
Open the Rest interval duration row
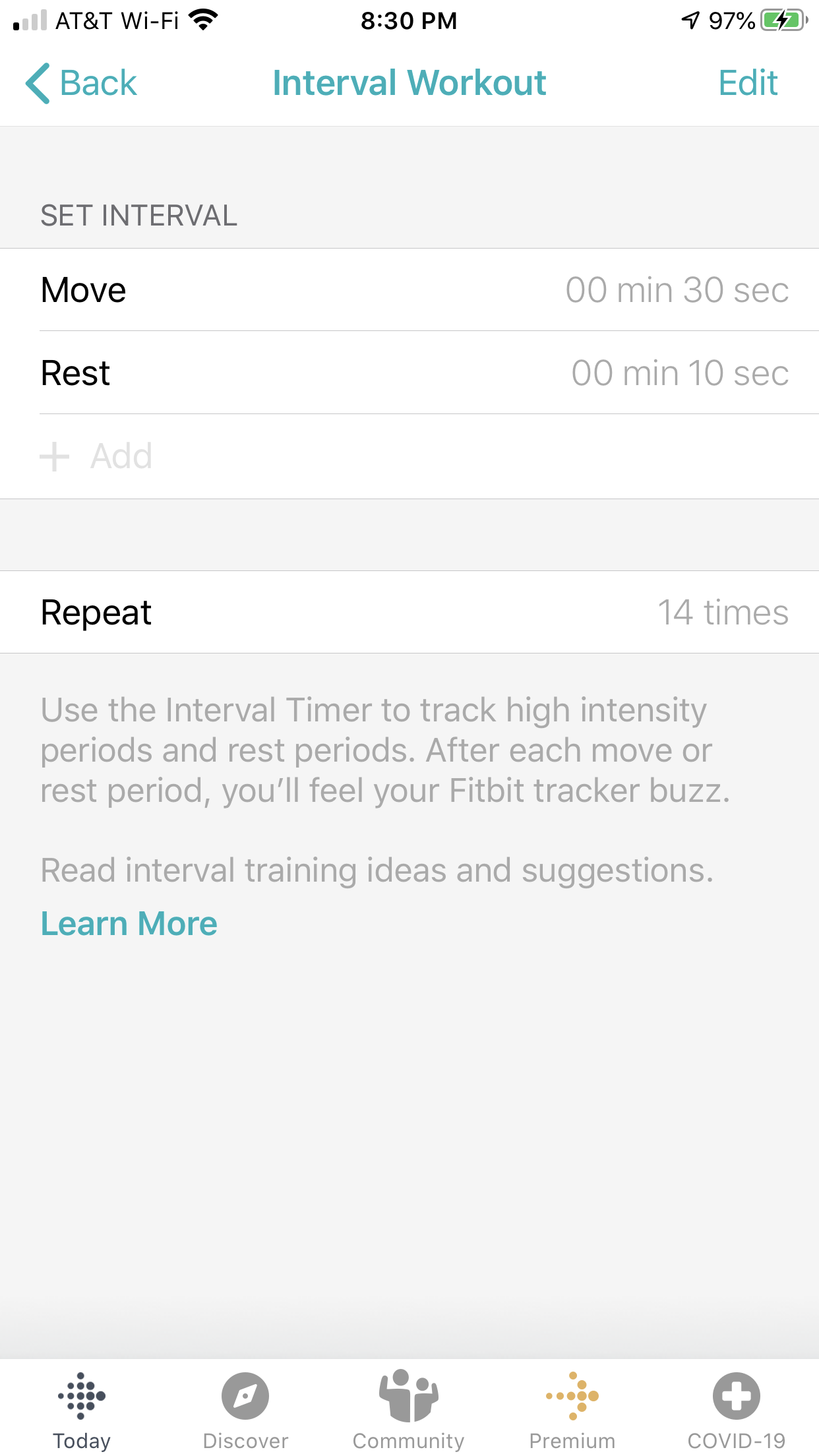click(409, 373)
